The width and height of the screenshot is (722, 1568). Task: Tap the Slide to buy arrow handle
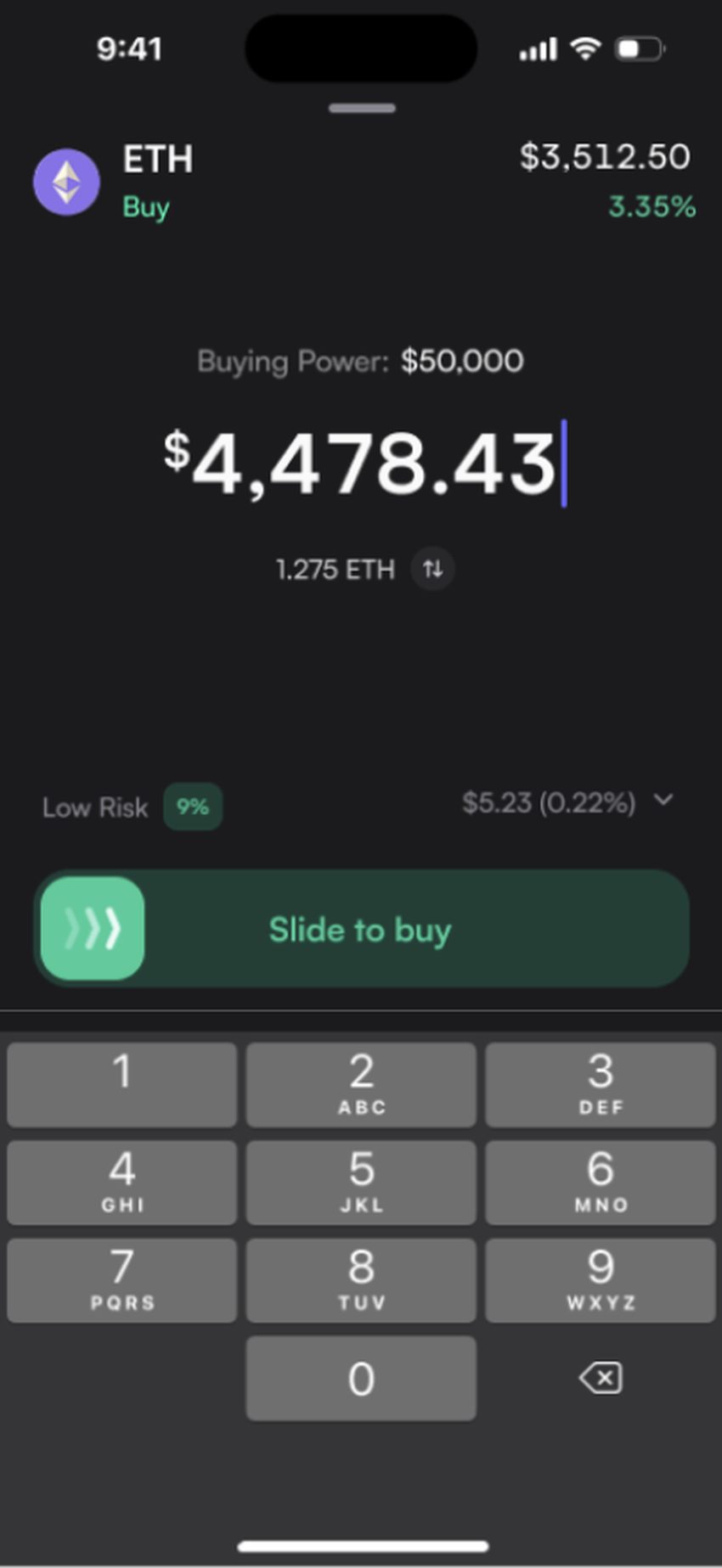(93, 929)
